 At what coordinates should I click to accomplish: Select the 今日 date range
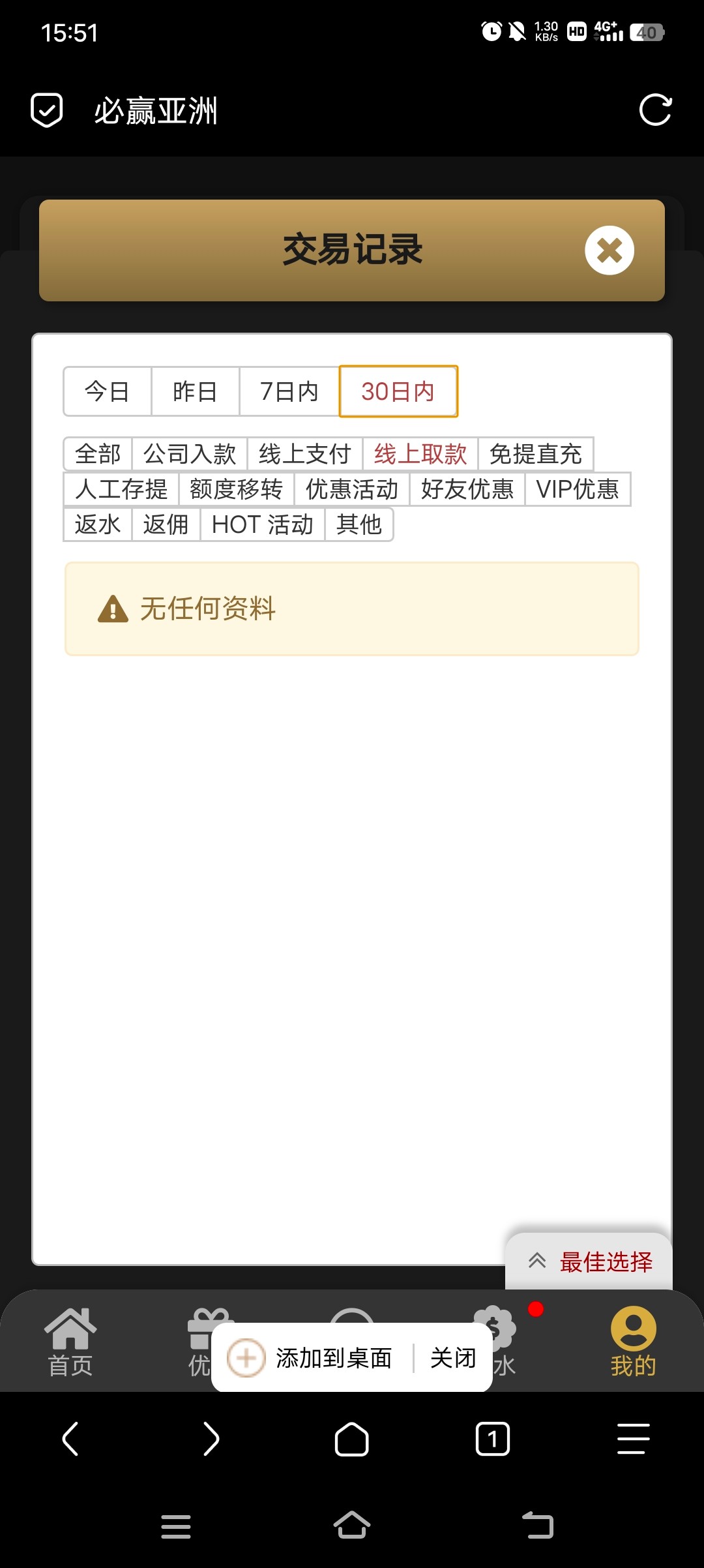pos(108,391)
